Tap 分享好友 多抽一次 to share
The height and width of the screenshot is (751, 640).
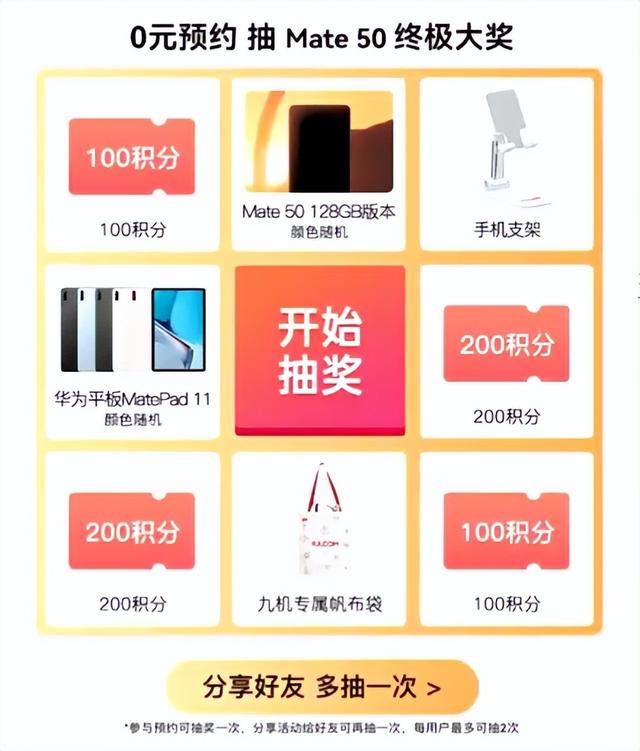pos(321,687)
